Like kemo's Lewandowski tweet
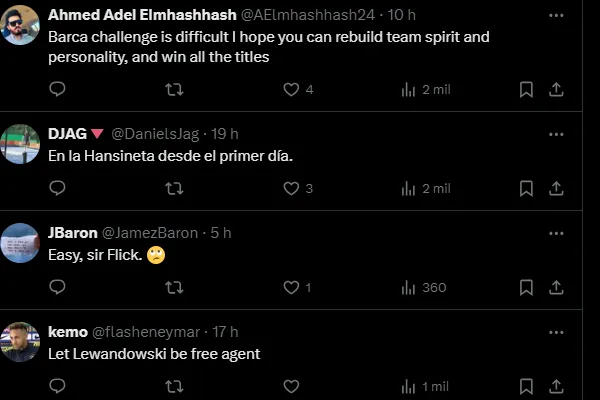The width and height of the screenshot is (600, 400). pyautogui.click(x=291, y=386)
